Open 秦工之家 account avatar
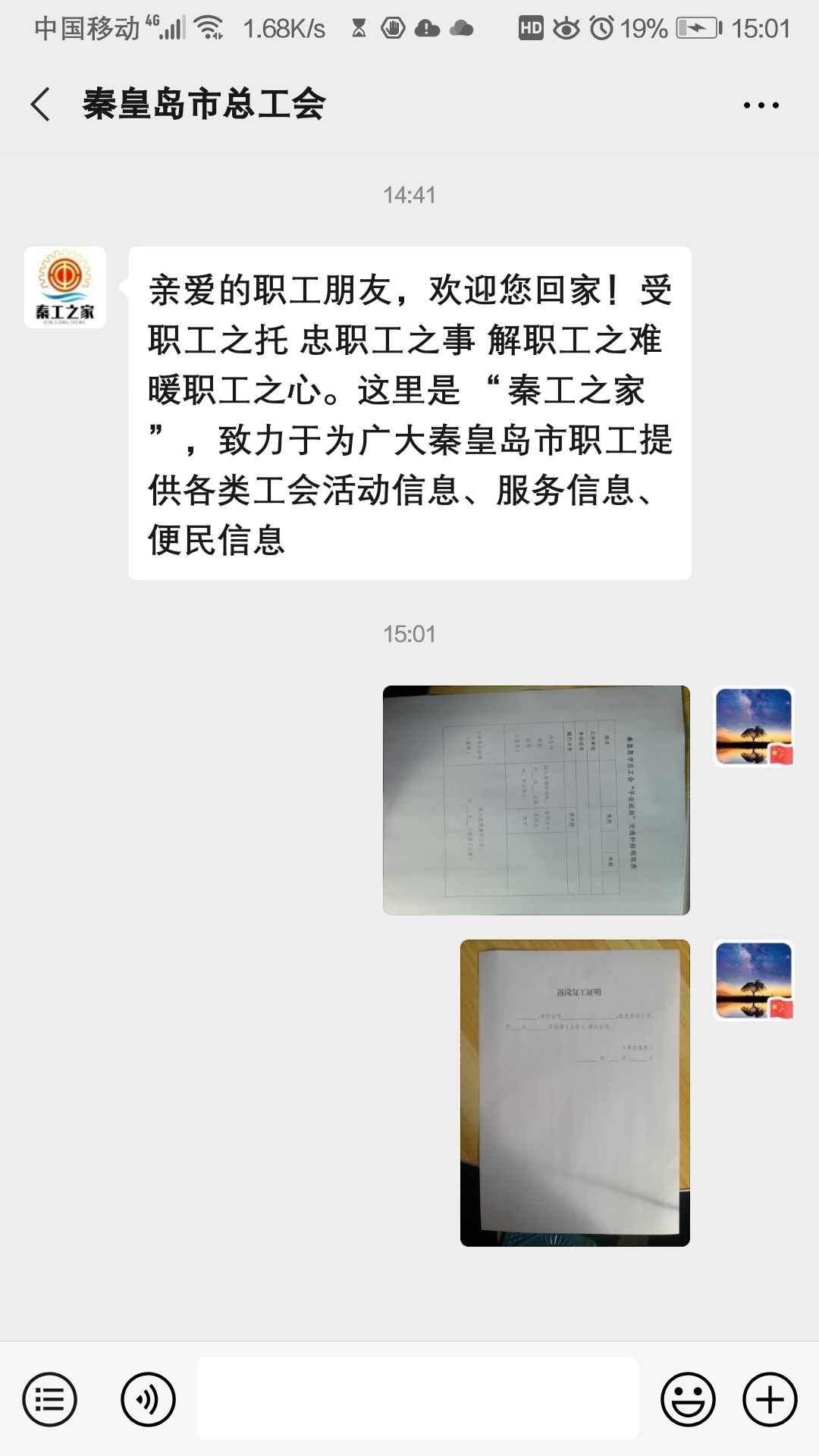Viewport: 819px width, 1456px height. (65, 287)
